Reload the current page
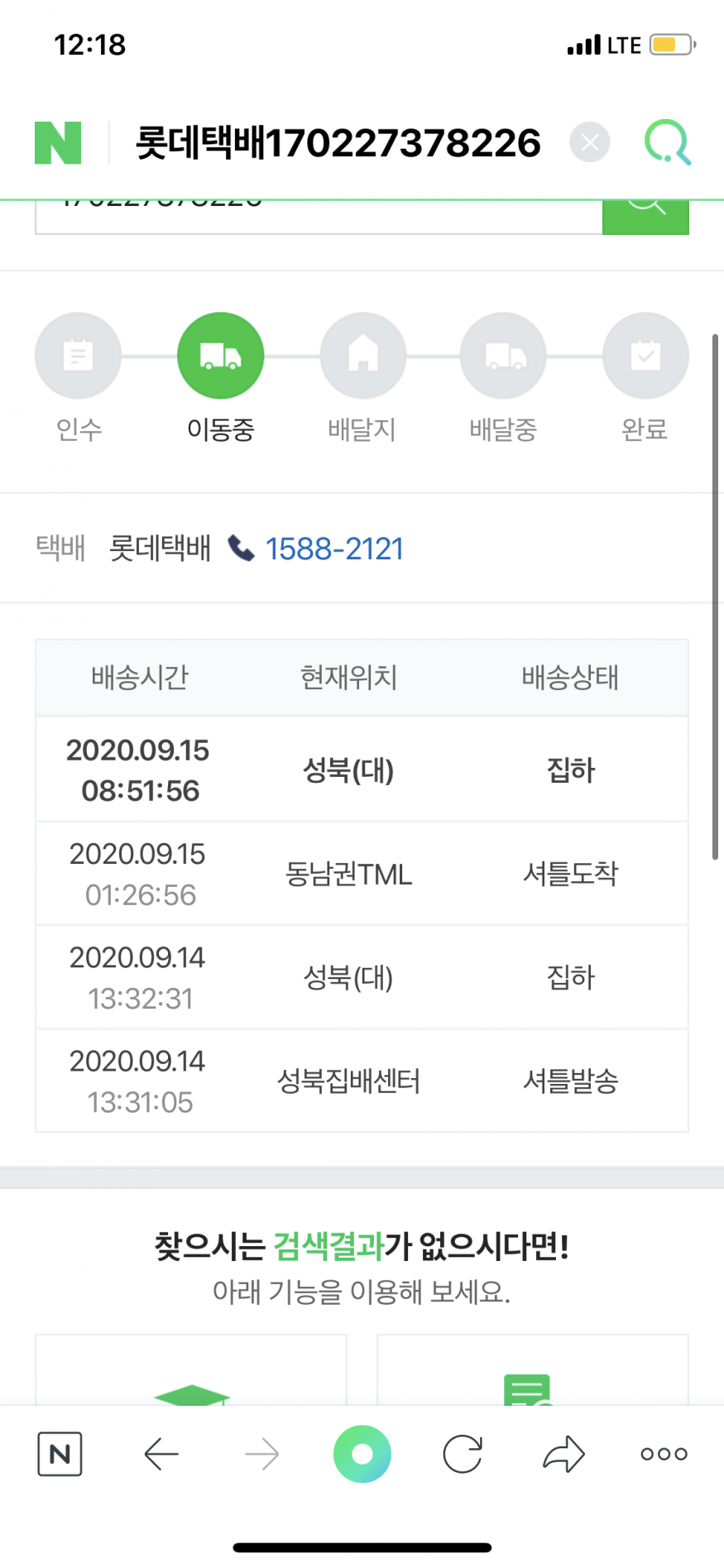The width and height of the screenshot is (724, 1568). click(463, 1454)
